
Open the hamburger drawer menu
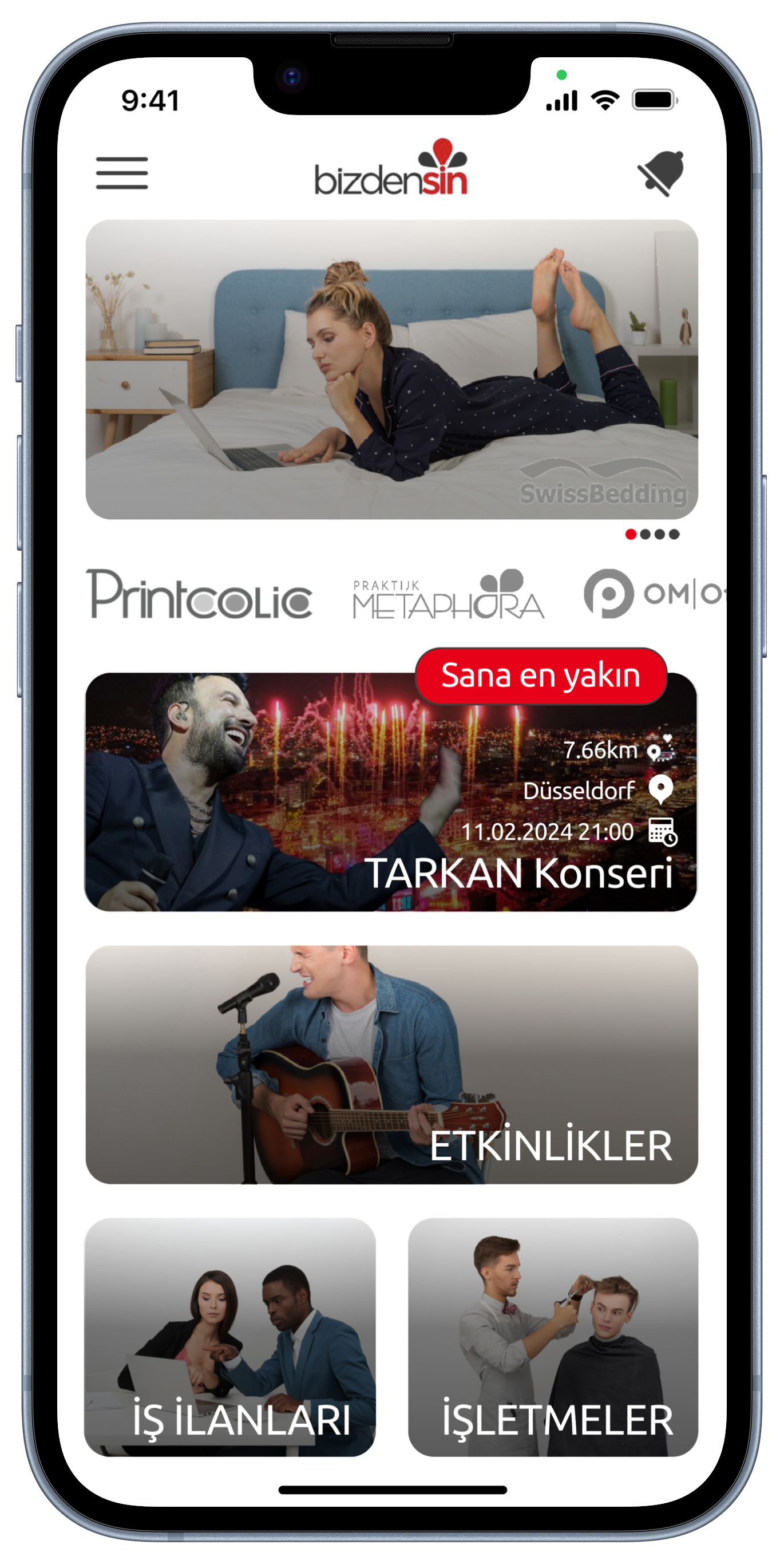click(122, 173)
